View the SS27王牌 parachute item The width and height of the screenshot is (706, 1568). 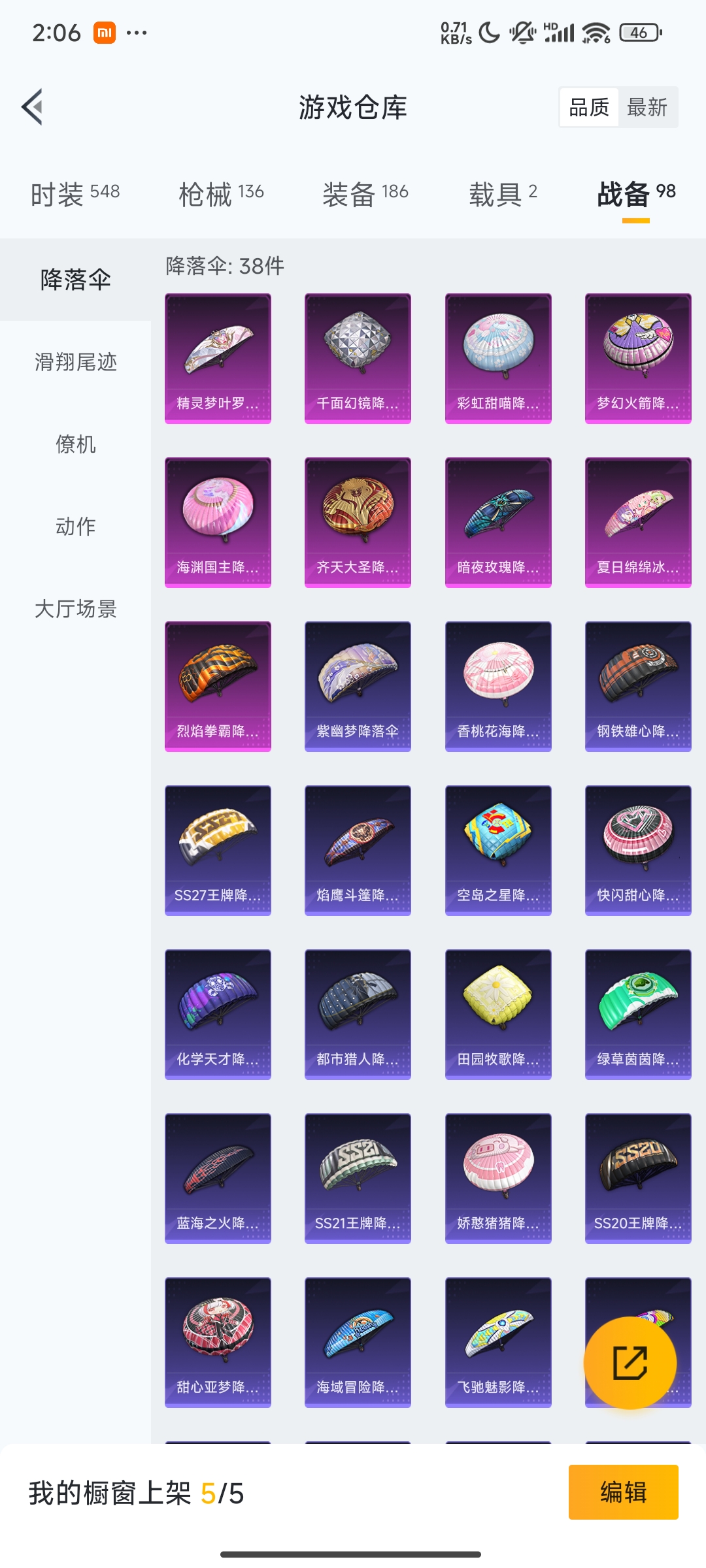tap(218, 851)
